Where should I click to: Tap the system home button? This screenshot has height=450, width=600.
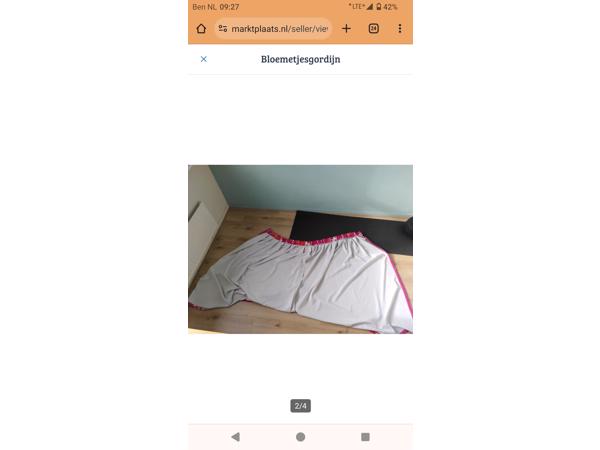click(300, 437)
